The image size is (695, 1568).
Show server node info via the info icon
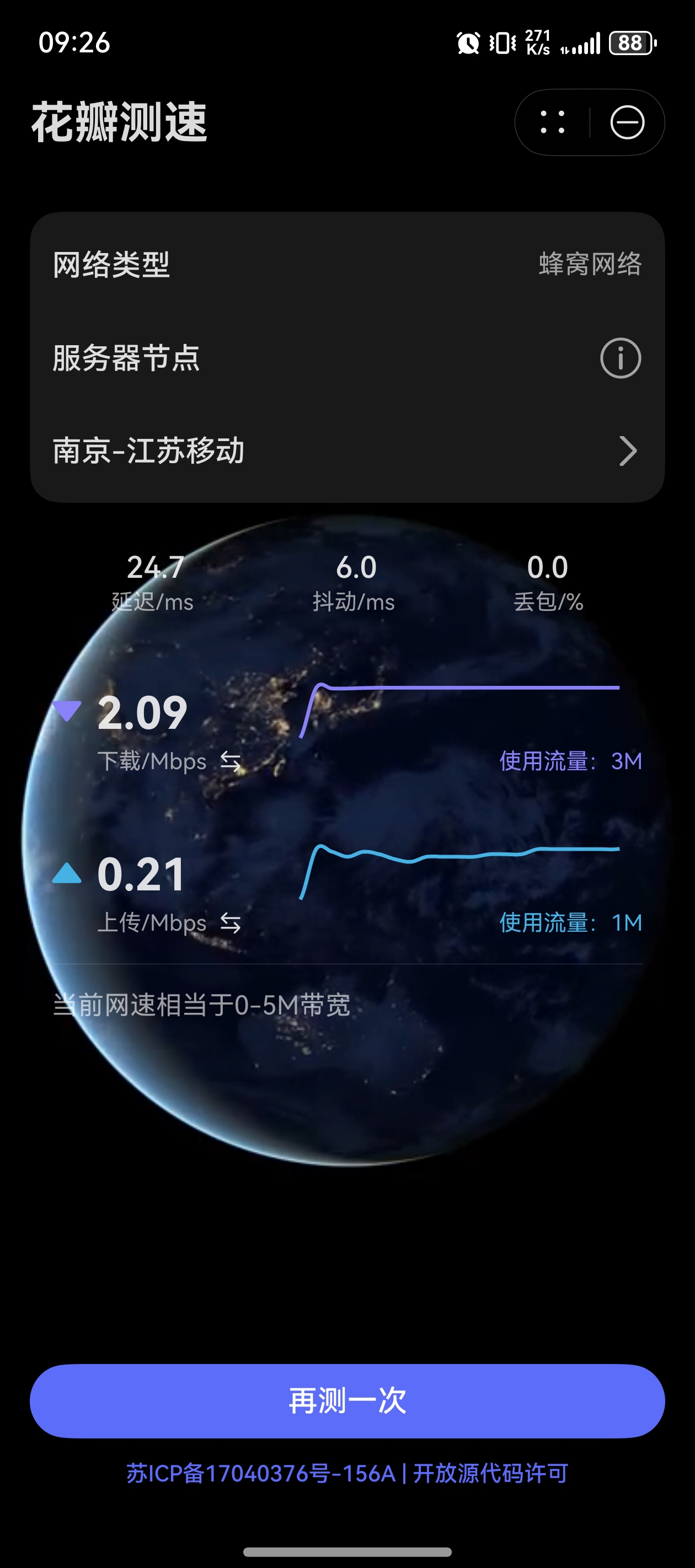click(620, 358)
